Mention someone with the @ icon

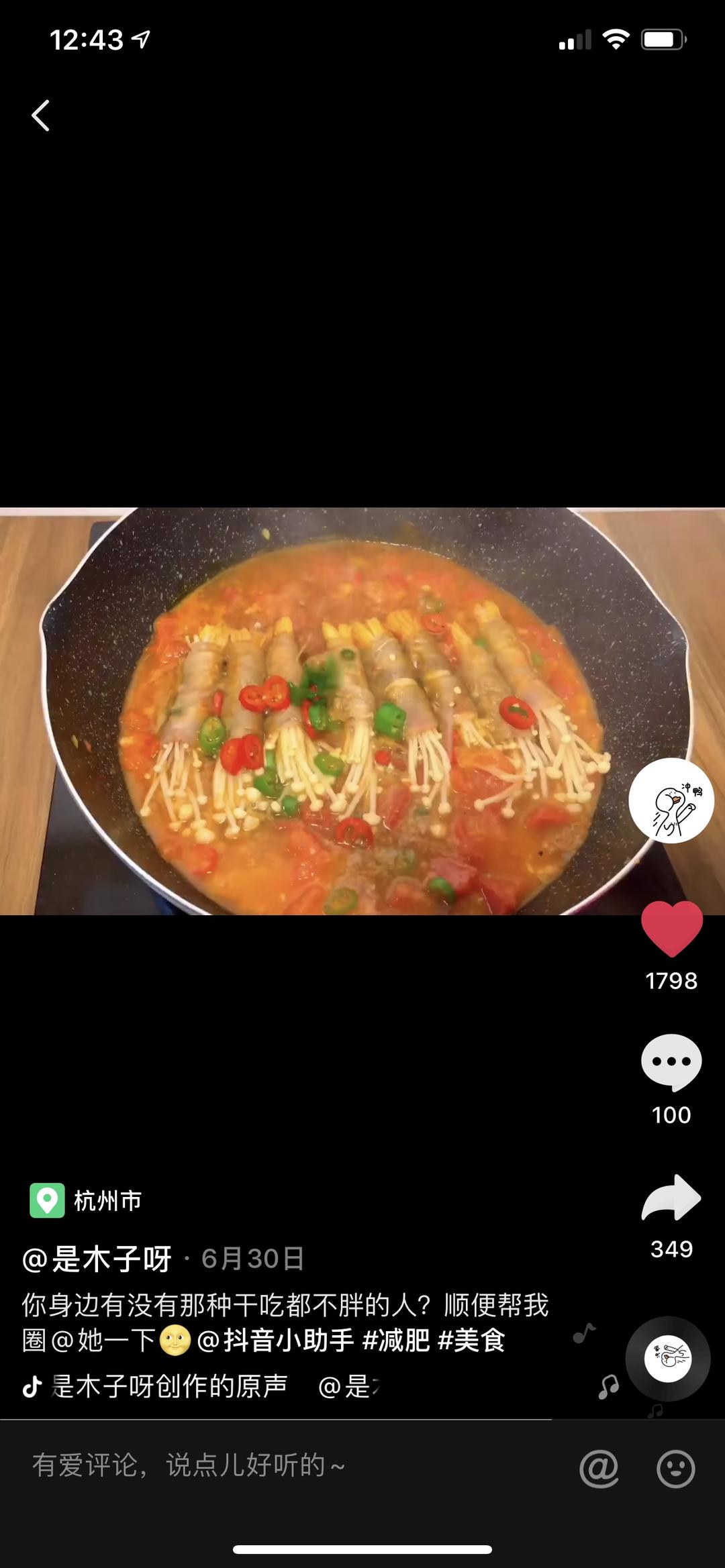click(599, 1468)
